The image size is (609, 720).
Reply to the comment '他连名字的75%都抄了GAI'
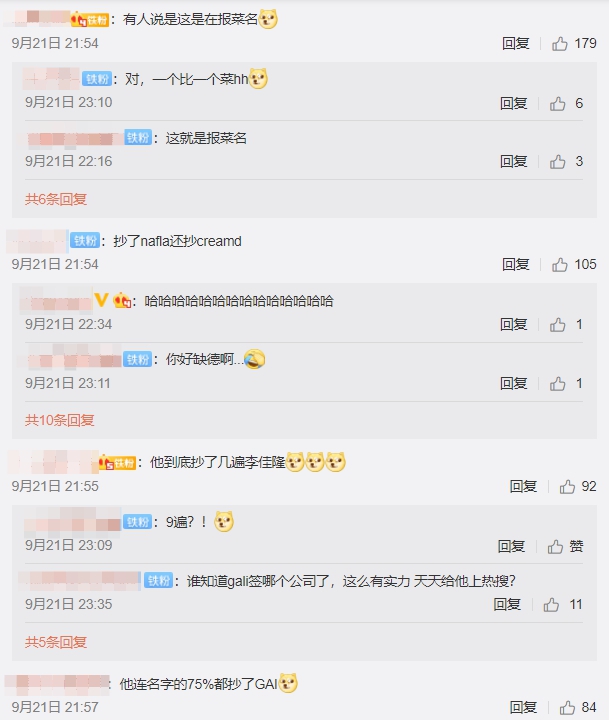click(523, 708)
